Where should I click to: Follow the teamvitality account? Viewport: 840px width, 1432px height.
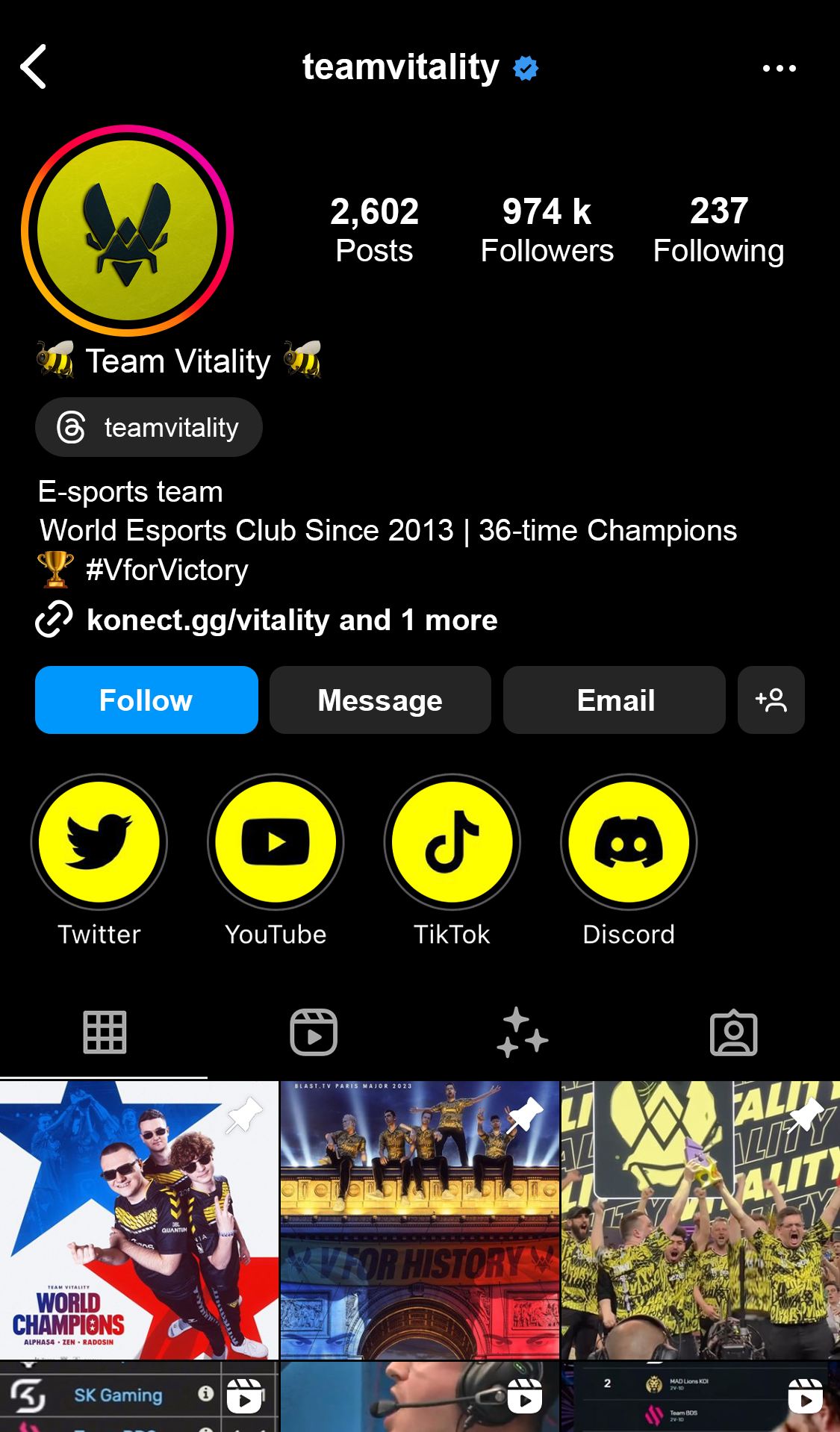click(x=146, y=700)
